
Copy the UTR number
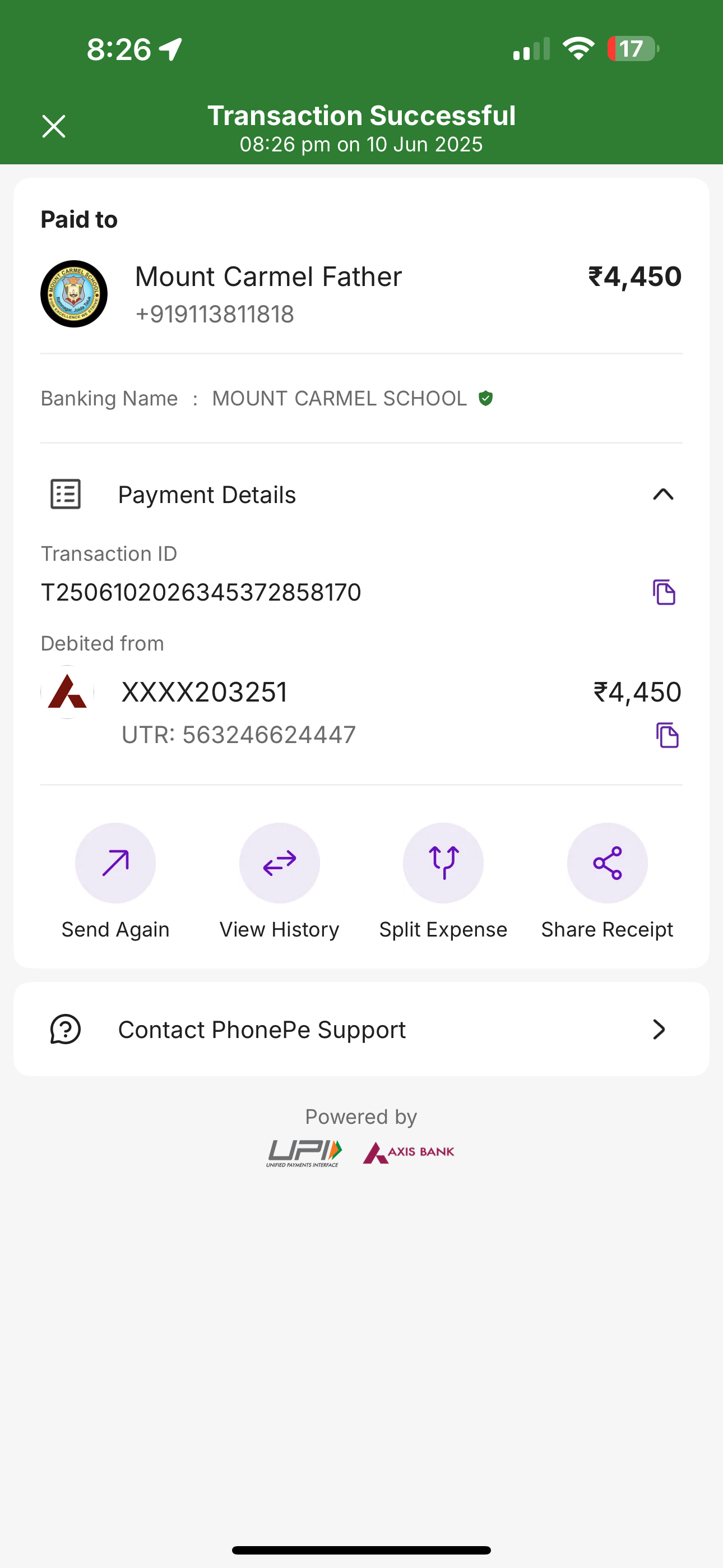[x=667, y=735]
